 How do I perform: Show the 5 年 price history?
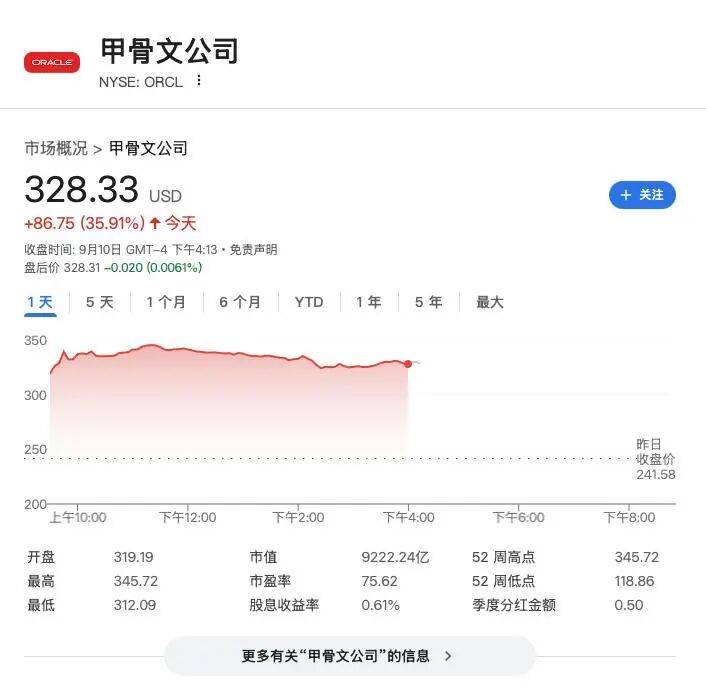pyautogui.click(x=428, y=302)
